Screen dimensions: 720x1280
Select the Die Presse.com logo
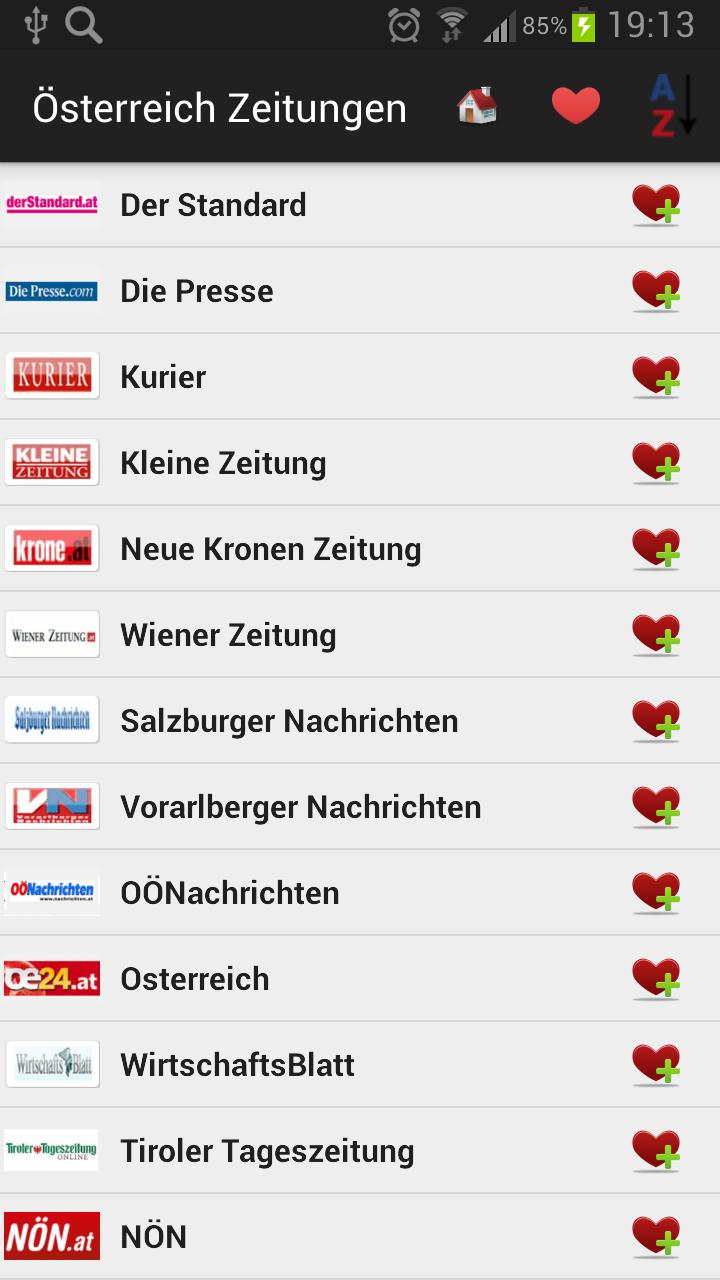coord(51,290)
